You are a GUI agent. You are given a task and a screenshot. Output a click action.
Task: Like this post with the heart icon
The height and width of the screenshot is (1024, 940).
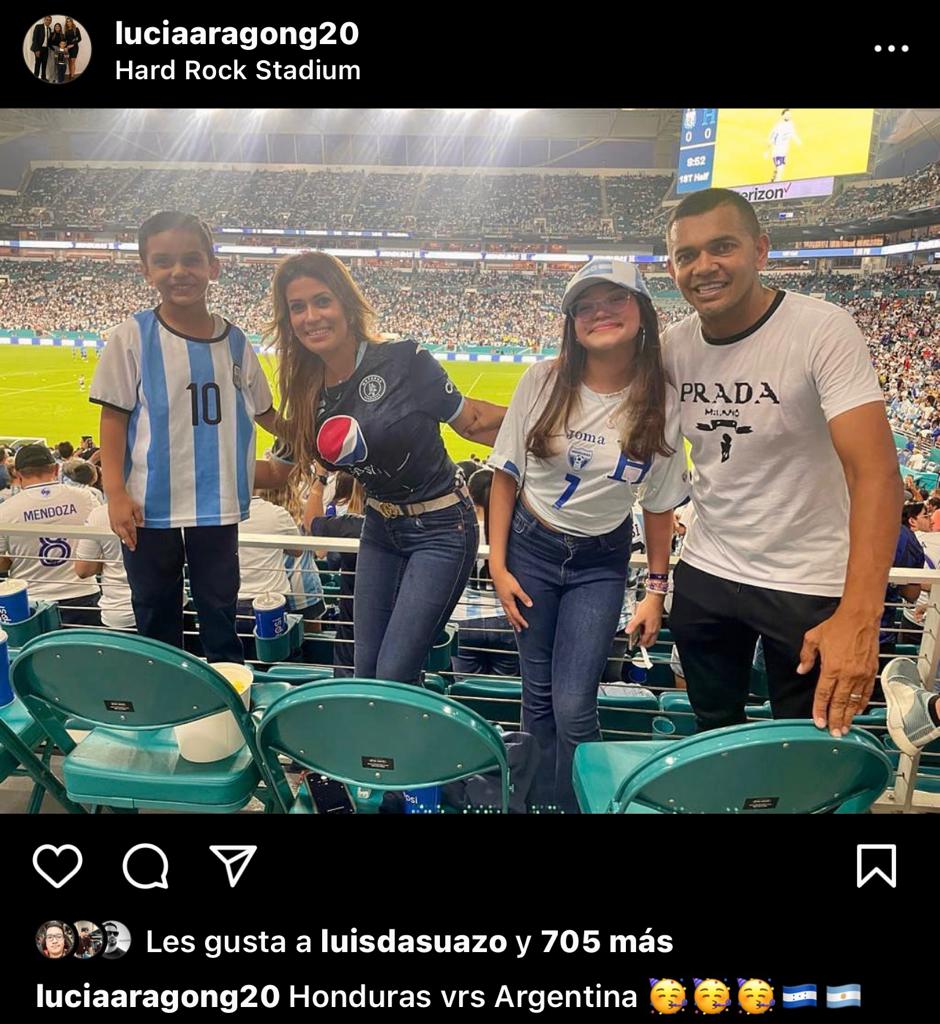tap(57, 865)
